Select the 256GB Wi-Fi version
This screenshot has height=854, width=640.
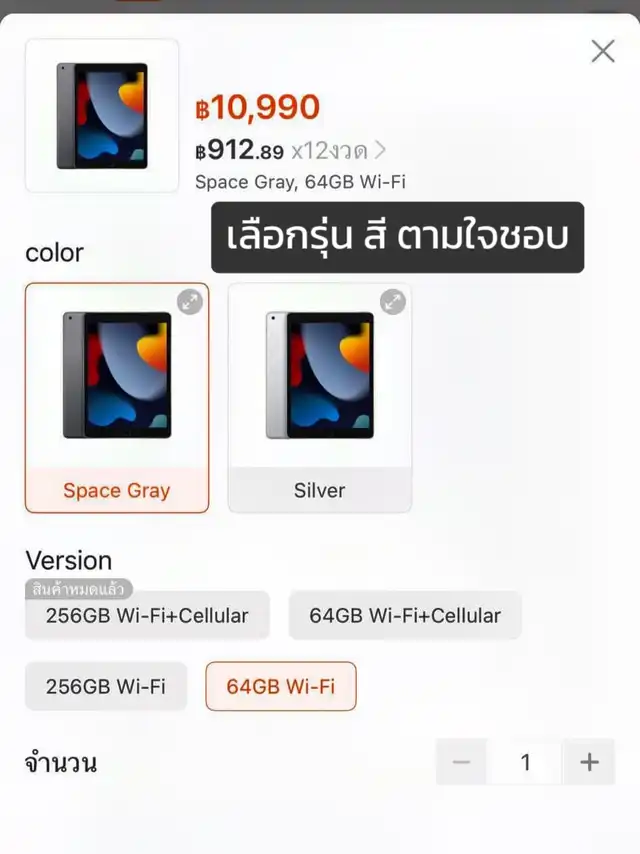pos(106,687)
